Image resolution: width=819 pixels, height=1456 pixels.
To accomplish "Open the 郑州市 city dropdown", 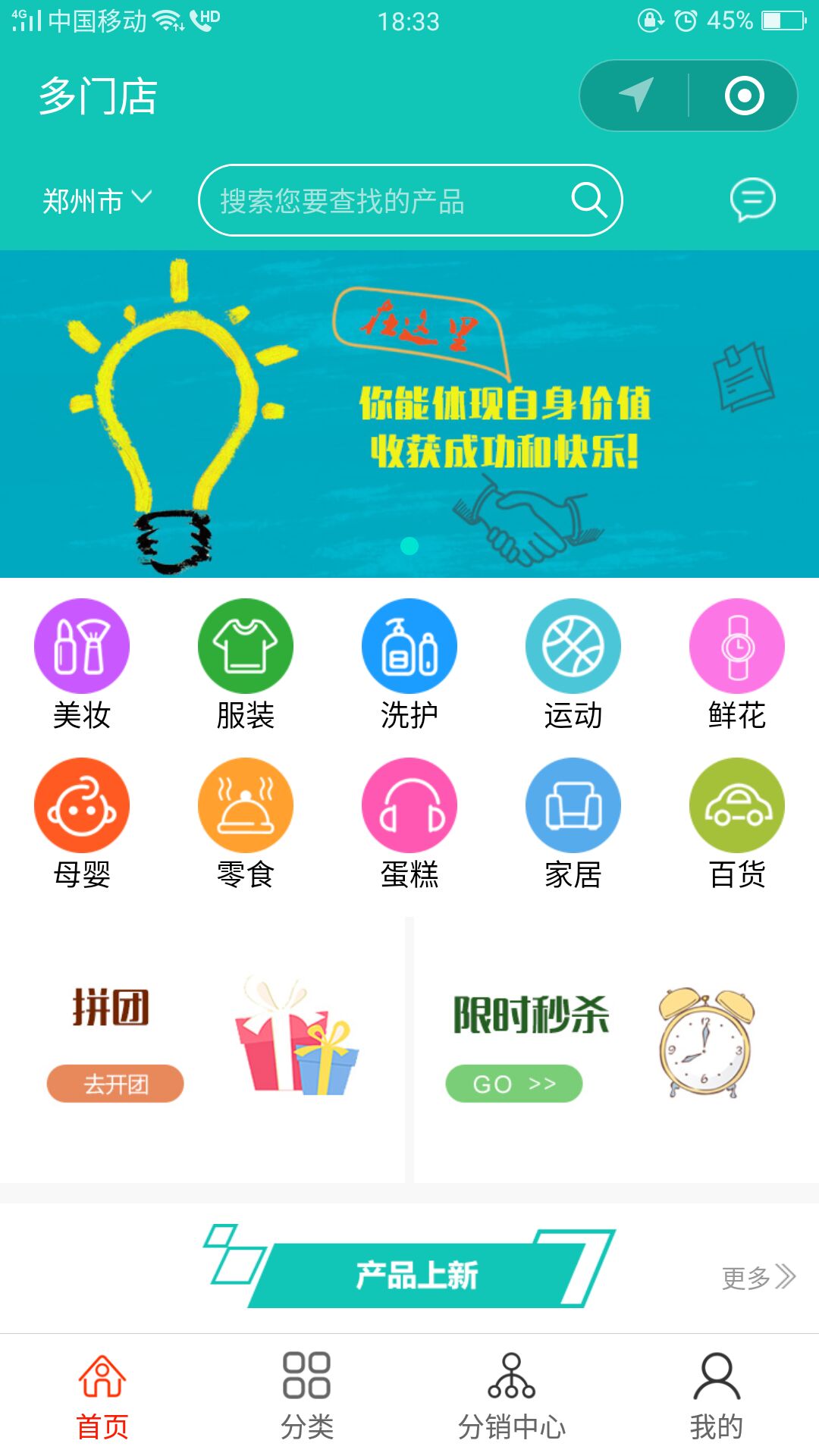I will (x=97, y=201).
